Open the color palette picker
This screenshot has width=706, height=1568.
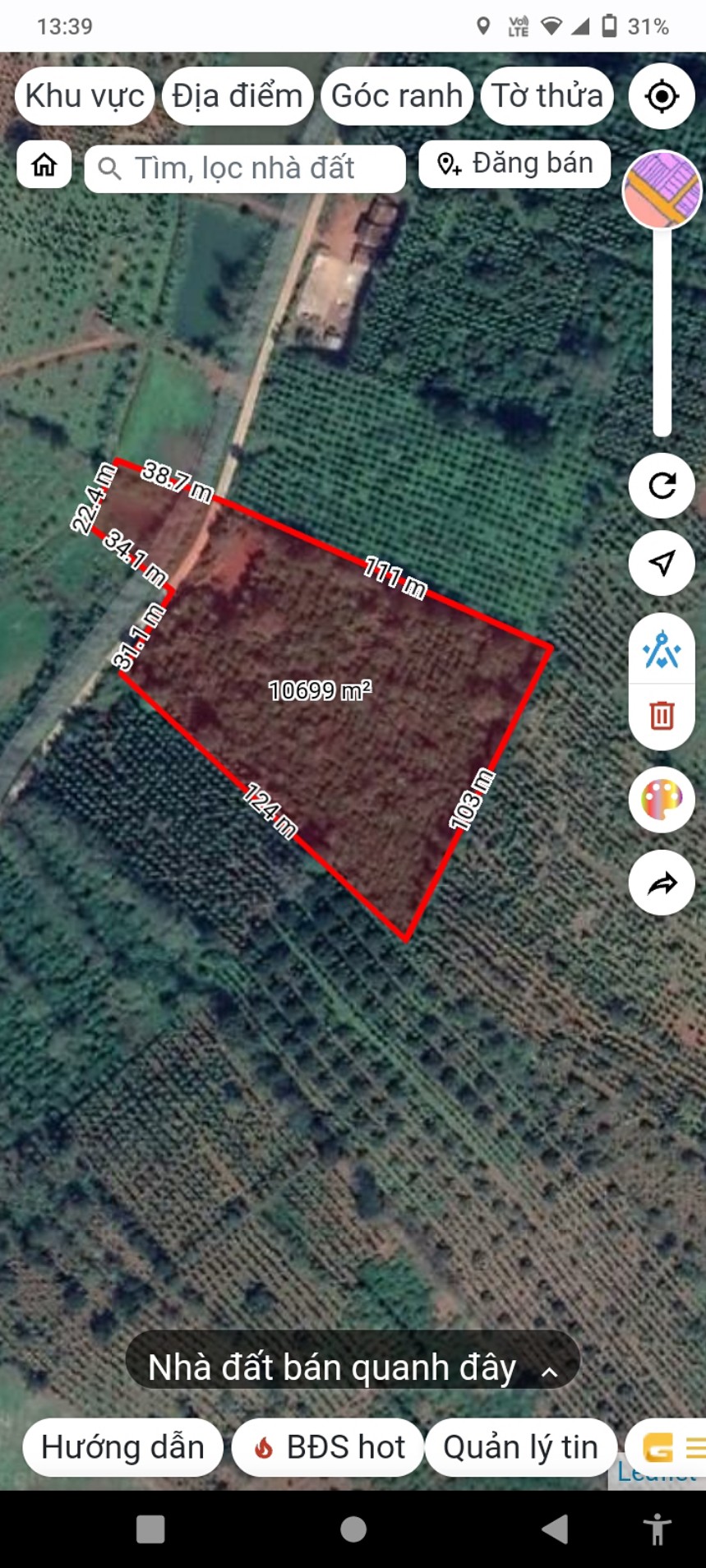662,800
